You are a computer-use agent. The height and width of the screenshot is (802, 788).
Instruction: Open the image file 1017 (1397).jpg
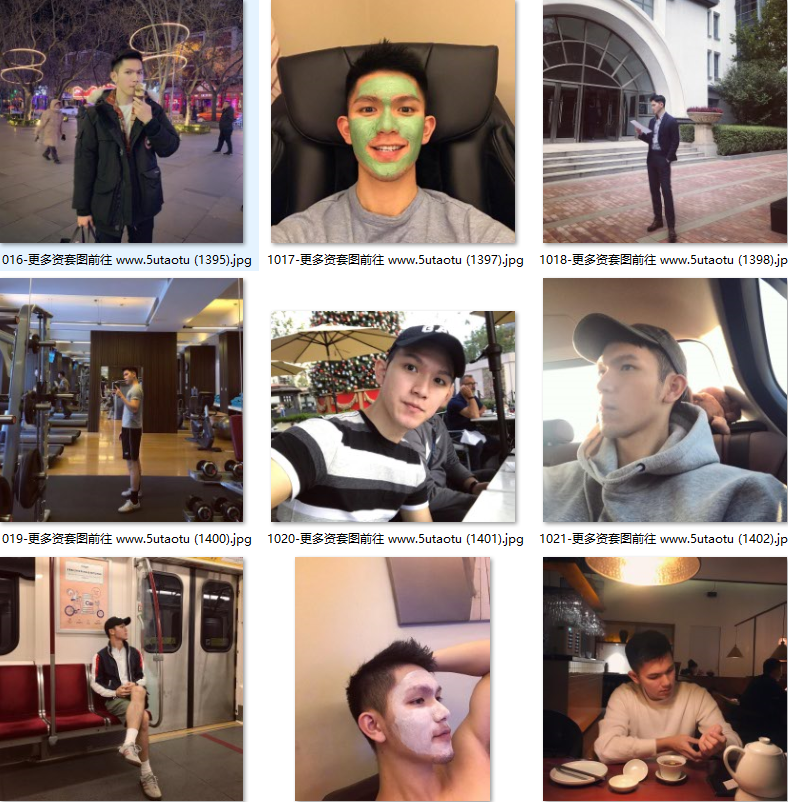[393, 120]
